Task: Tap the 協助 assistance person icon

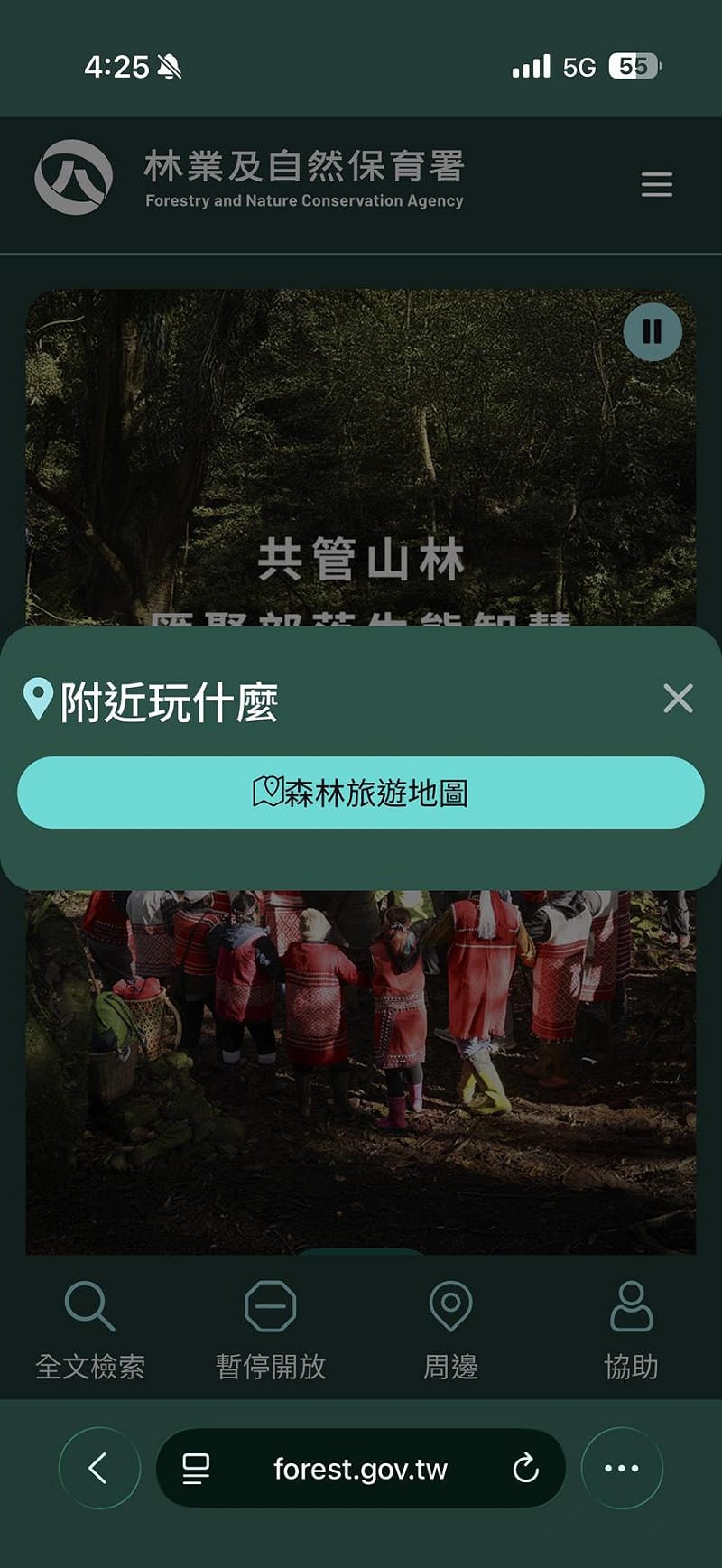Action: pos(632,1305)
